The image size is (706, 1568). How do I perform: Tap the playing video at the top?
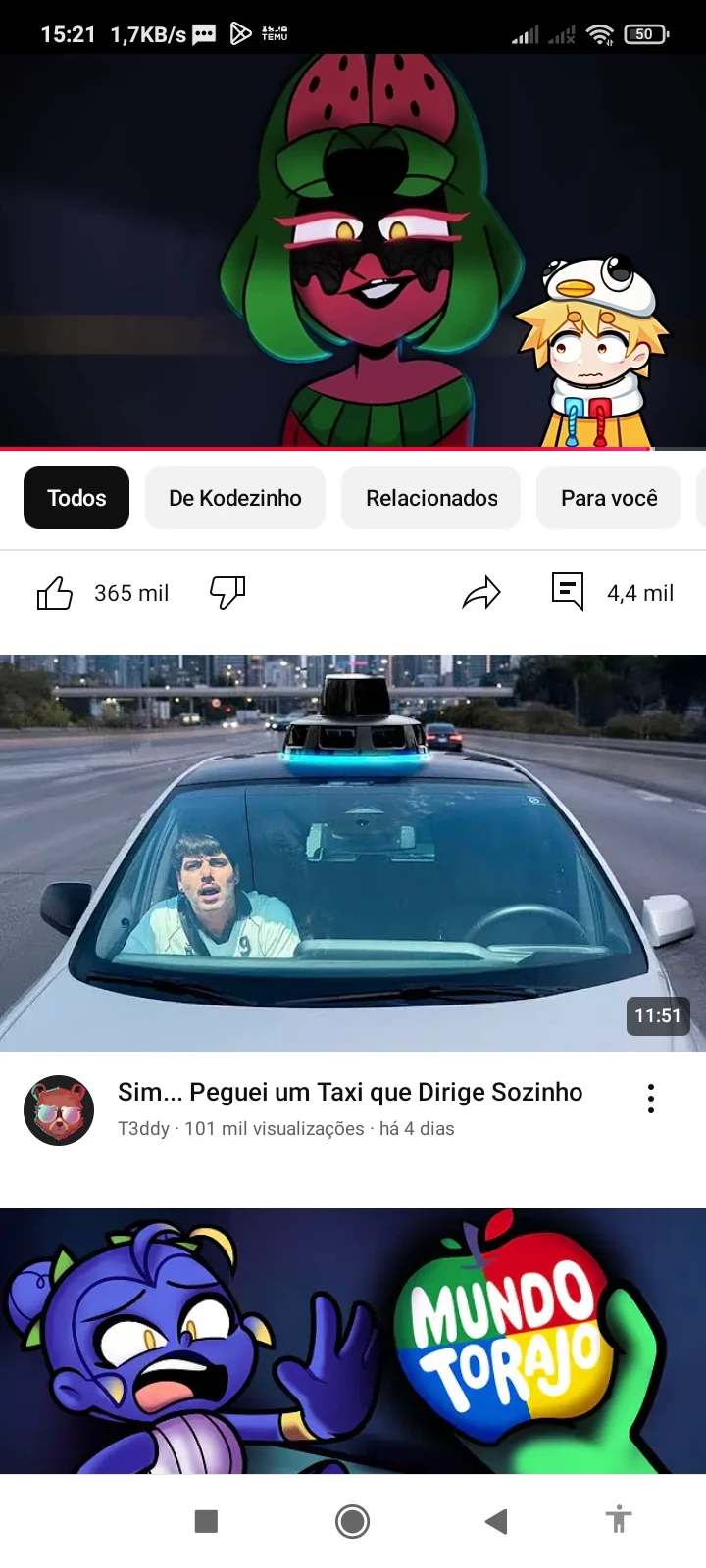click(x=353, y=250)
